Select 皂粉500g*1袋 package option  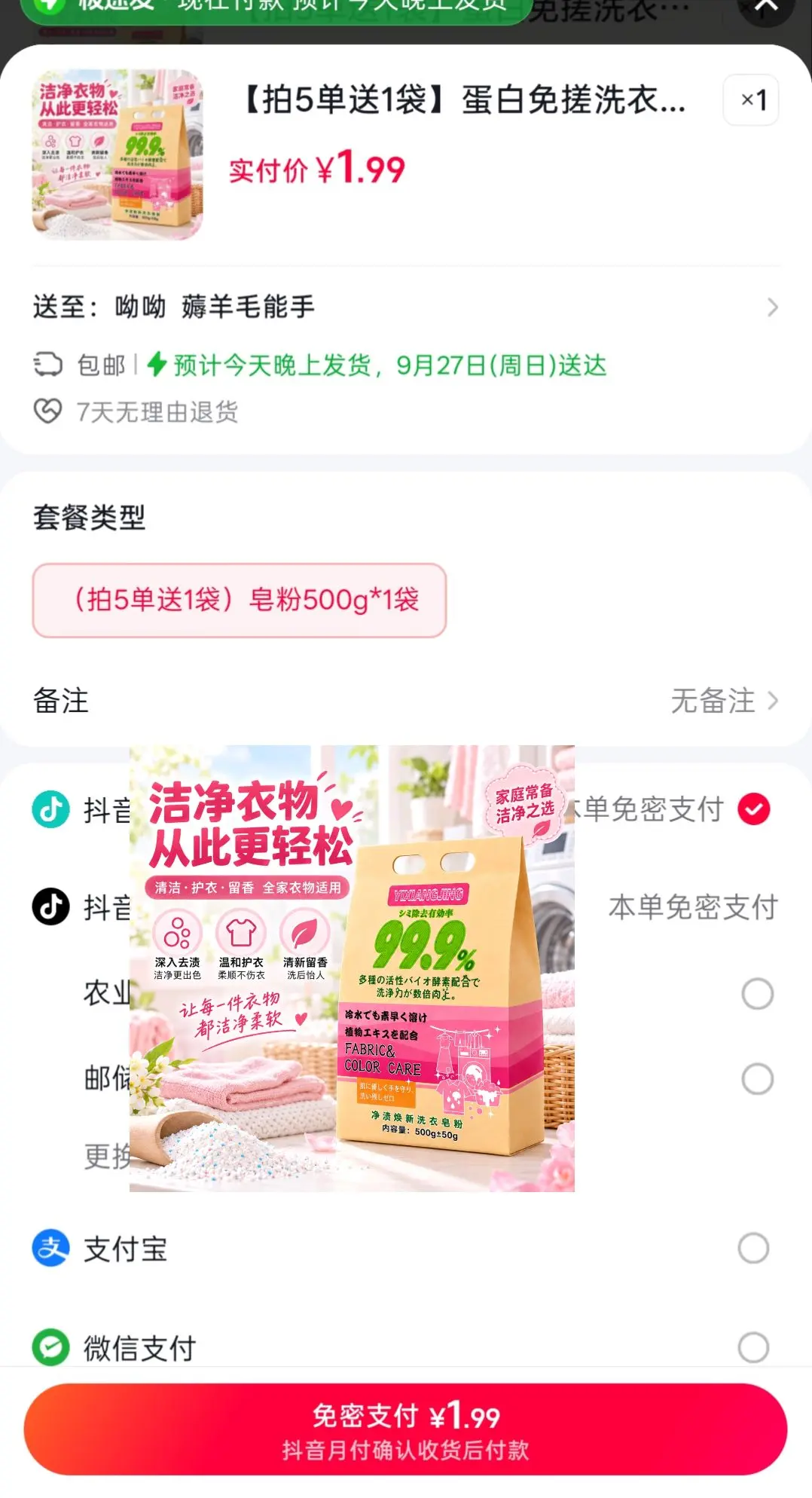(x=240, y=601)
